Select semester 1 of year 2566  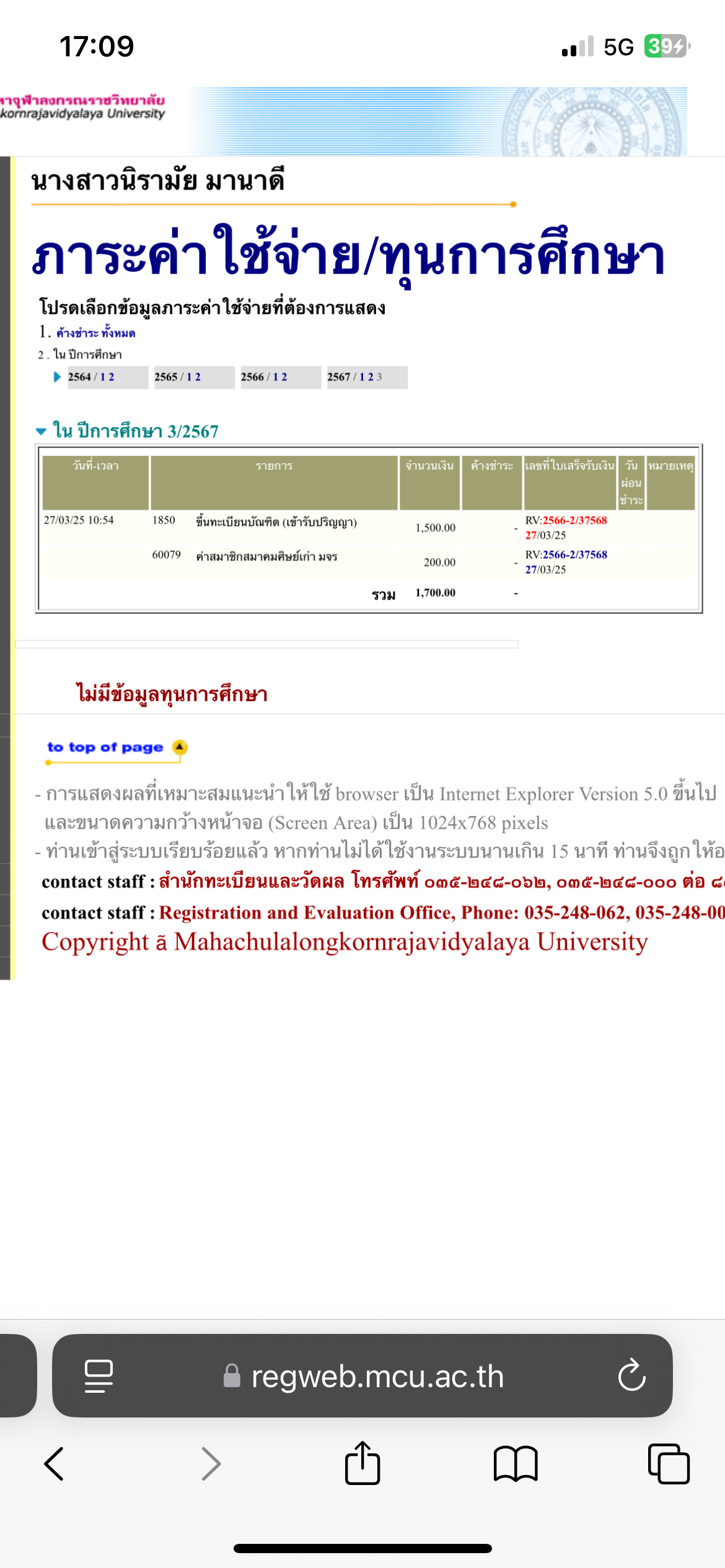(276, 377)
